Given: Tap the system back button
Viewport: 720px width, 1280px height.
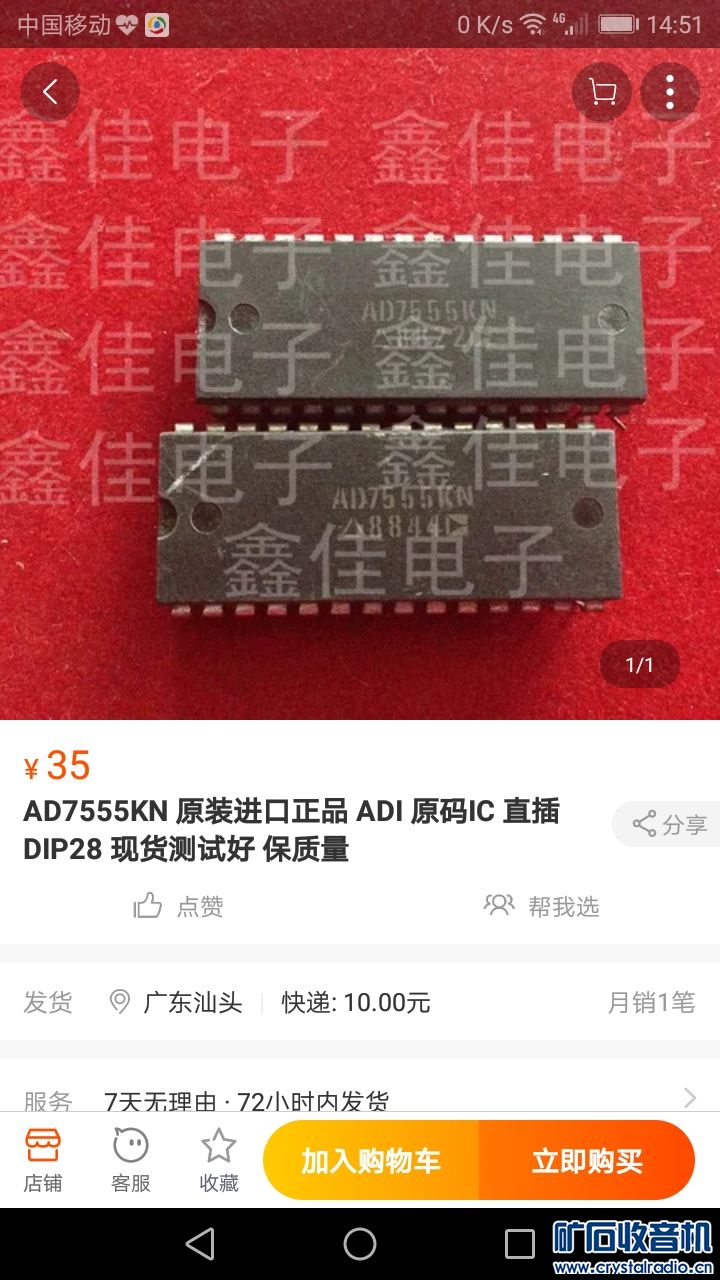Looking at the screenshot, I should click(200, 1244).
